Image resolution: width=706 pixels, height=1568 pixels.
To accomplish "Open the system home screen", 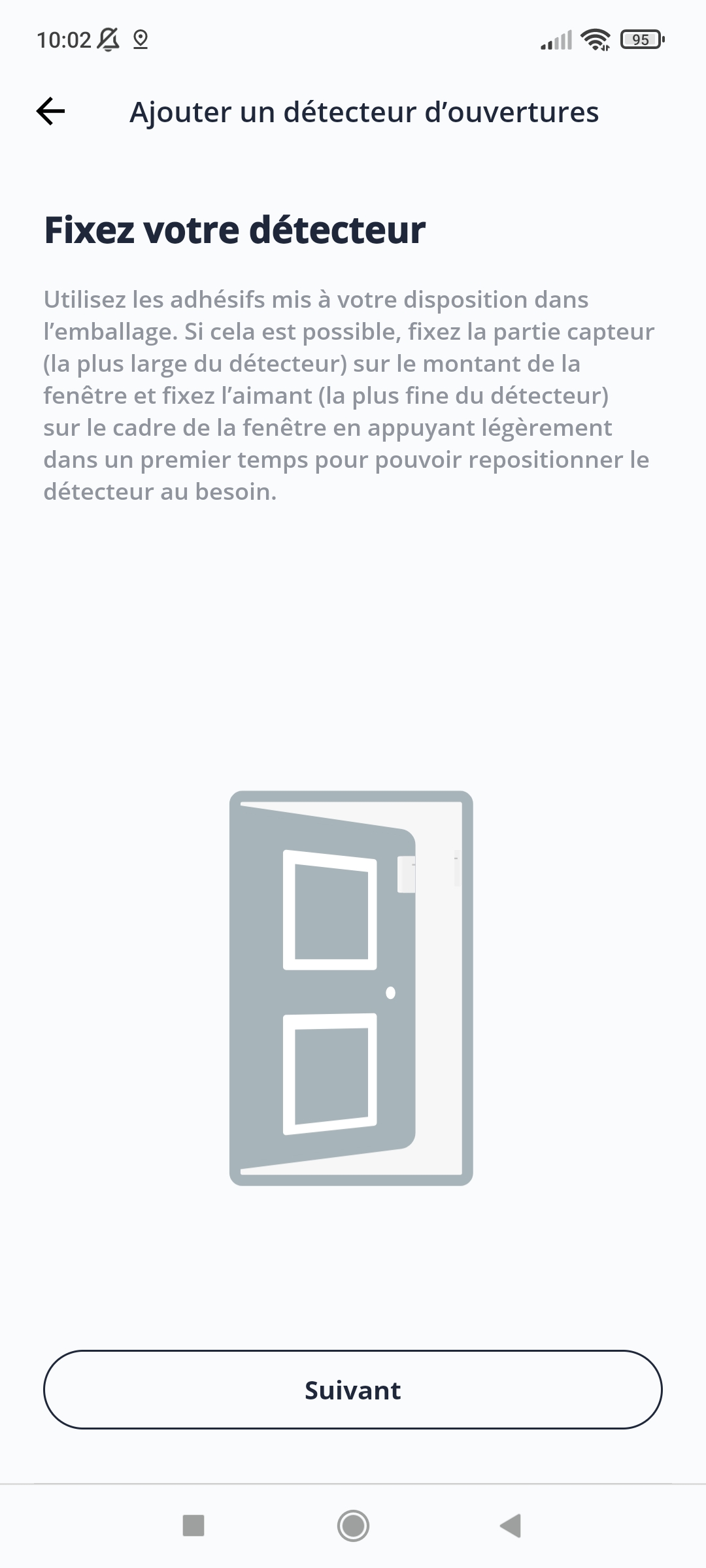I will click(x=353, y=1526).
